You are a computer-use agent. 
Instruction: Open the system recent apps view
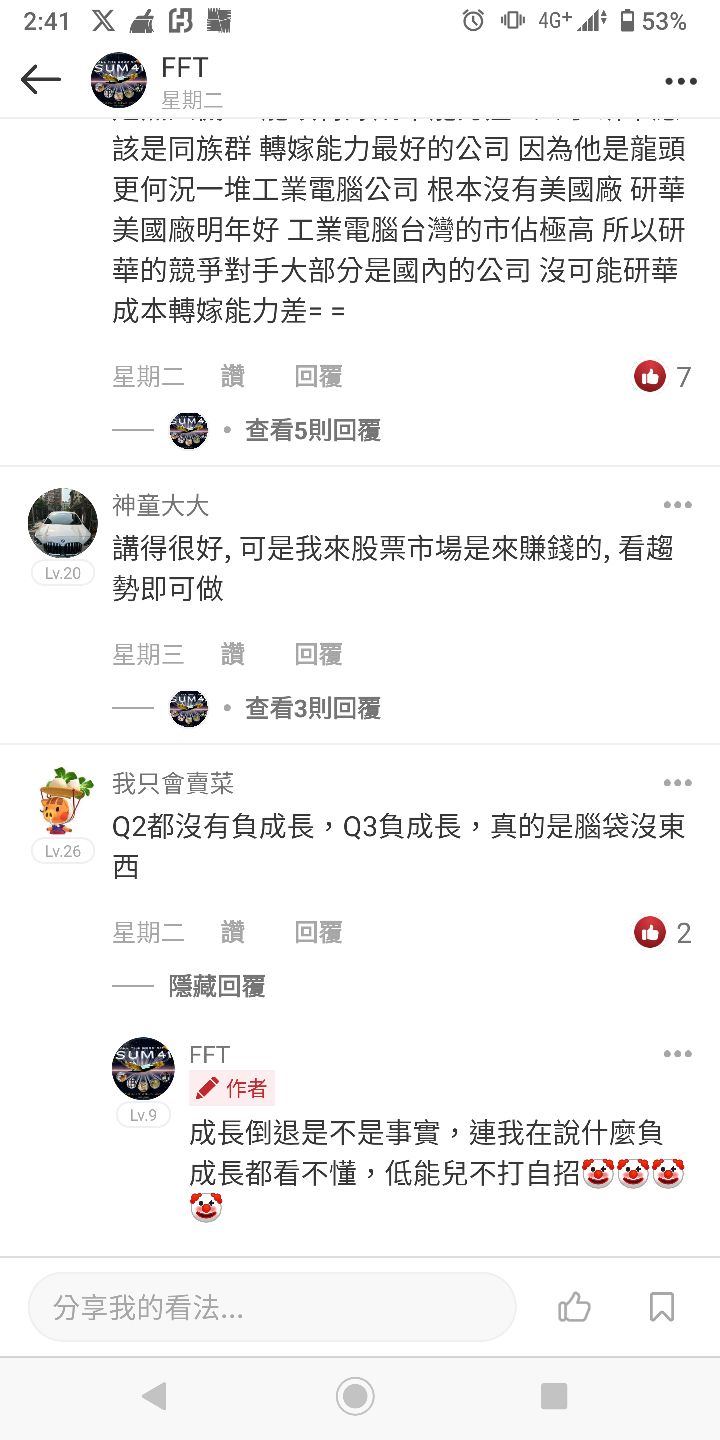(x=553, y=1396)
